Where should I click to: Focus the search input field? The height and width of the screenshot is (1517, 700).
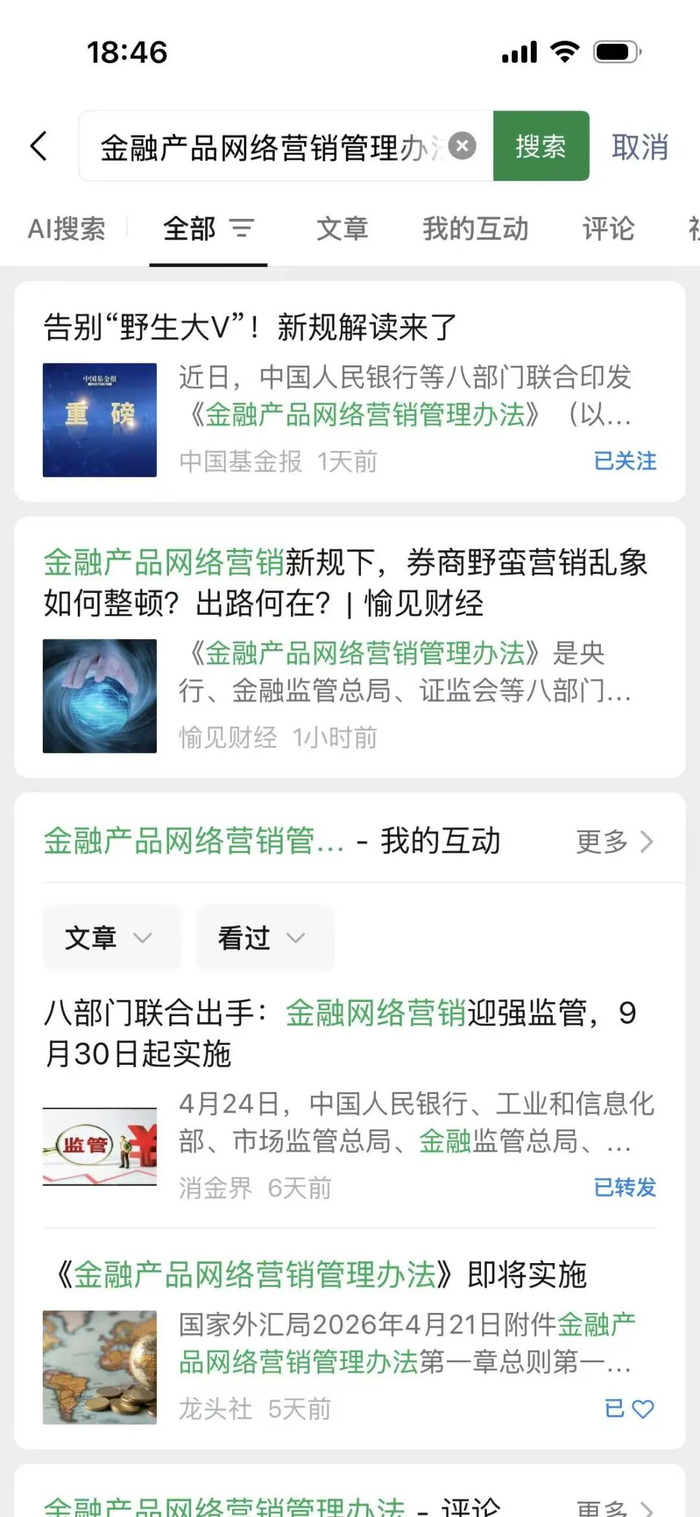270,146
